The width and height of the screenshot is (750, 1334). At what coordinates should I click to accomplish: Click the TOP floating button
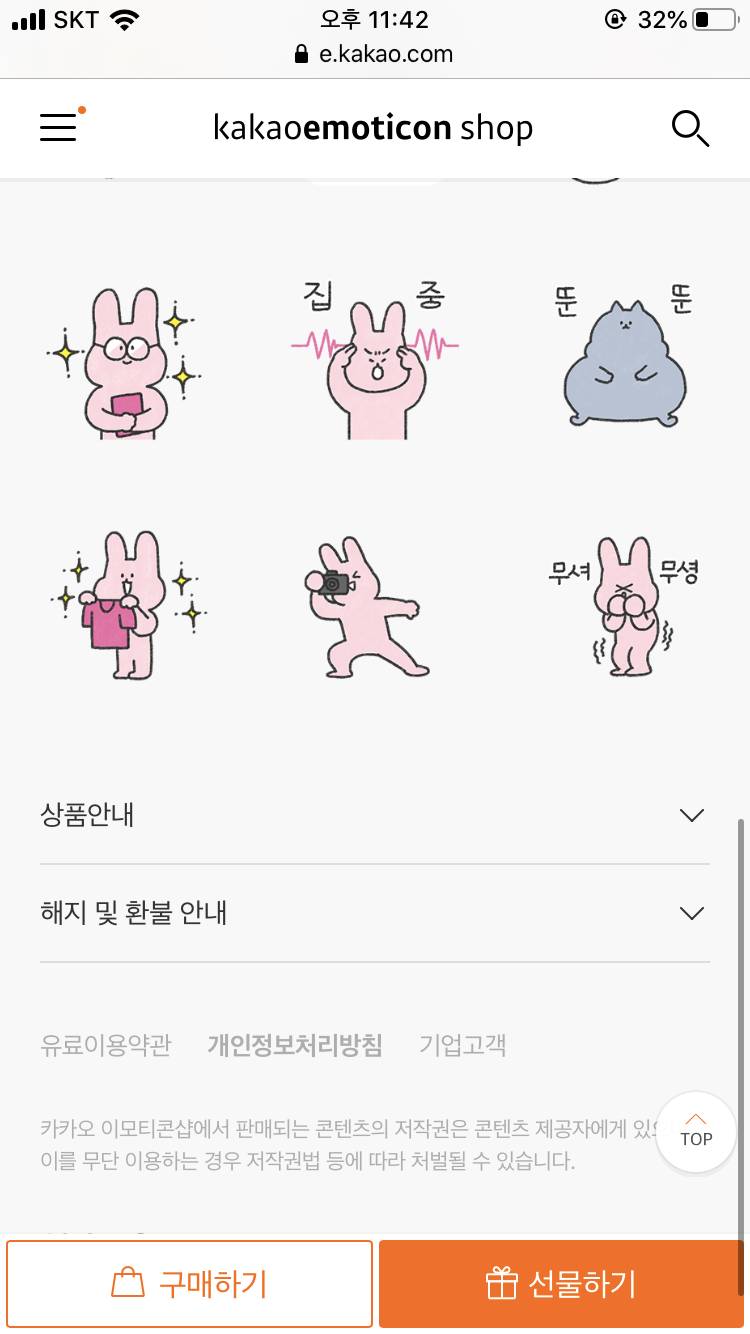click(x=695, y=1133)
